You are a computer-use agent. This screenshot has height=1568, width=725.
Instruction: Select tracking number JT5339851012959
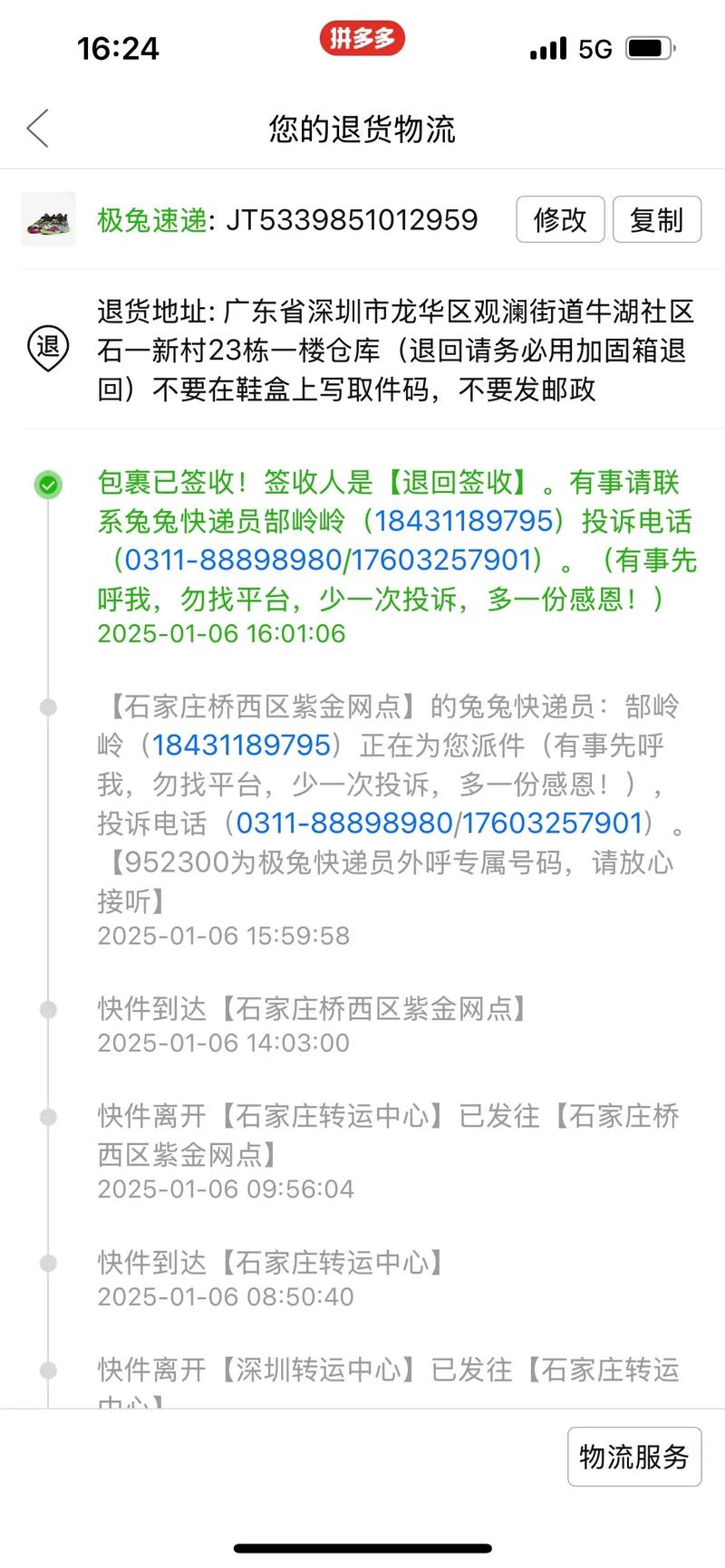click(353, 219)
